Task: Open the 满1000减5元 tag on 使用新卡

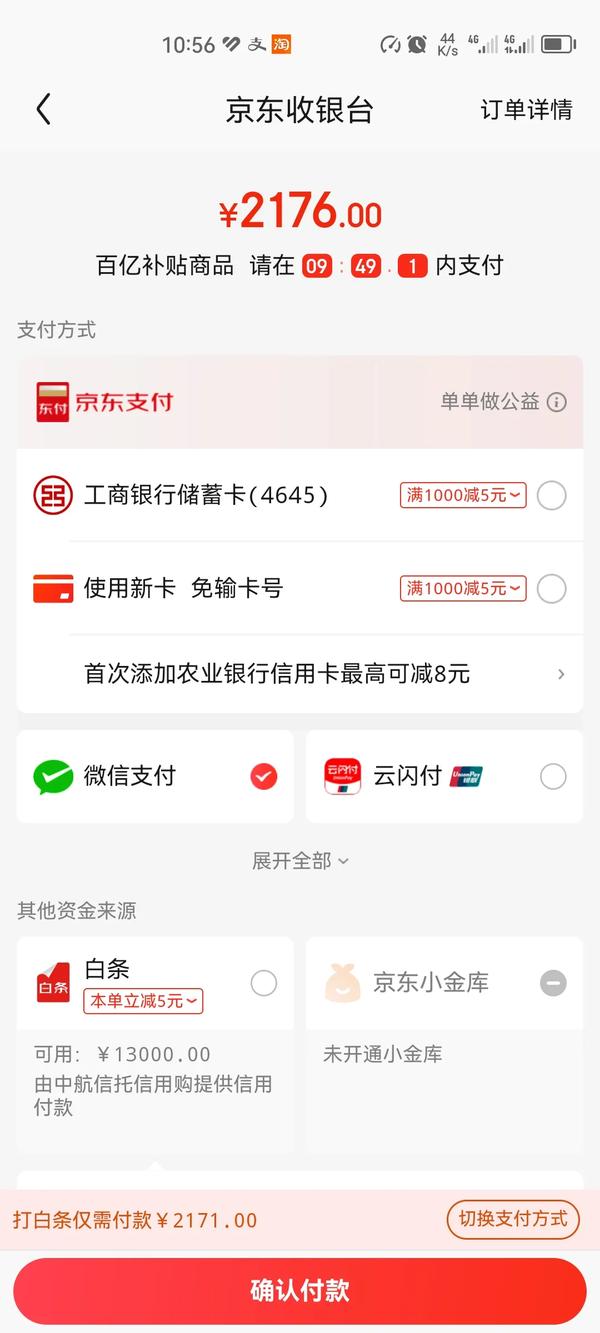Action: click(x=463, y=588)
